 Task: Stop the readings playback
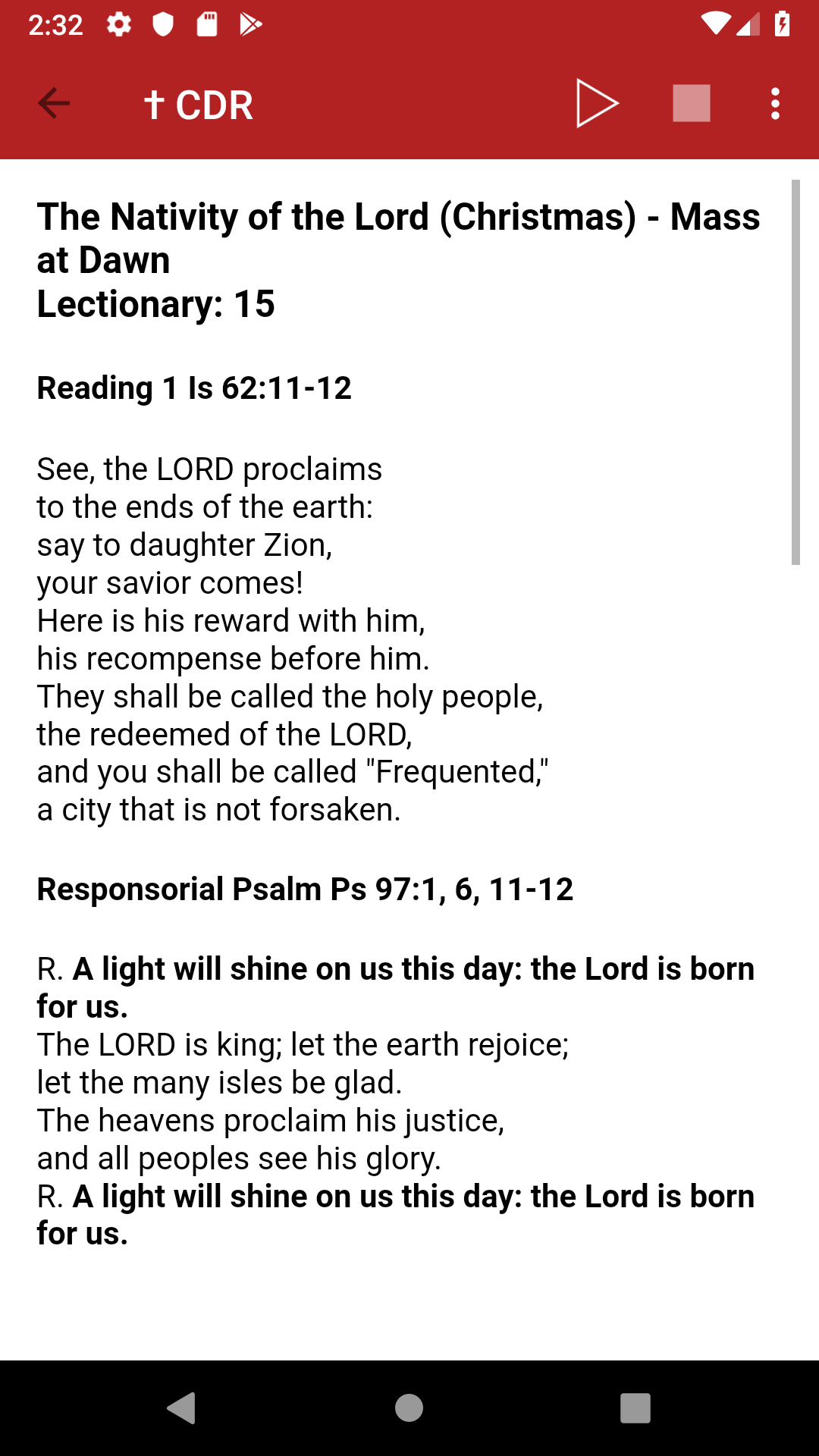pos(691,102)
